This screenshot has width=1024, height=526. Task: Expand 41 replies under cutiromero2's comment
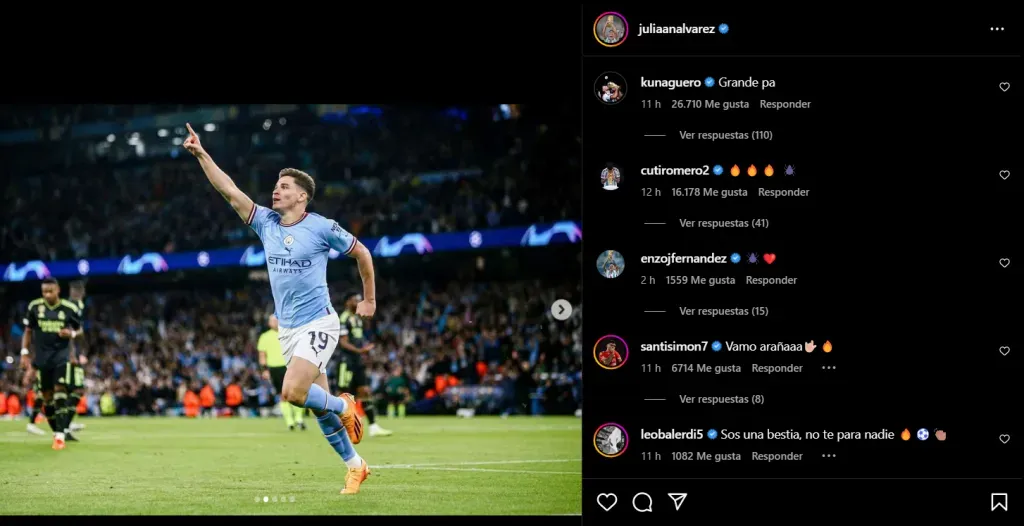[x=723, y=223]
